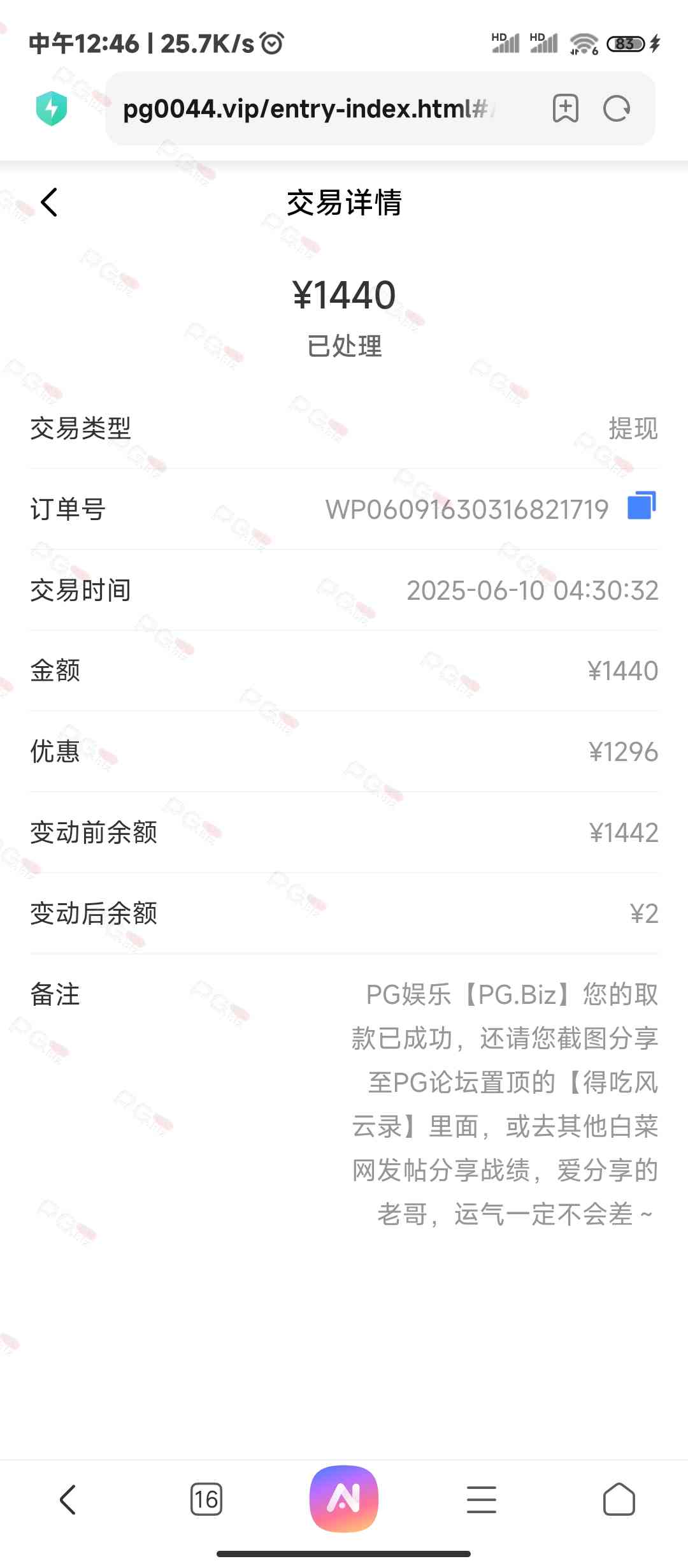
Task: Bookmark this page from the address bar
Action: tap(565, 108)
